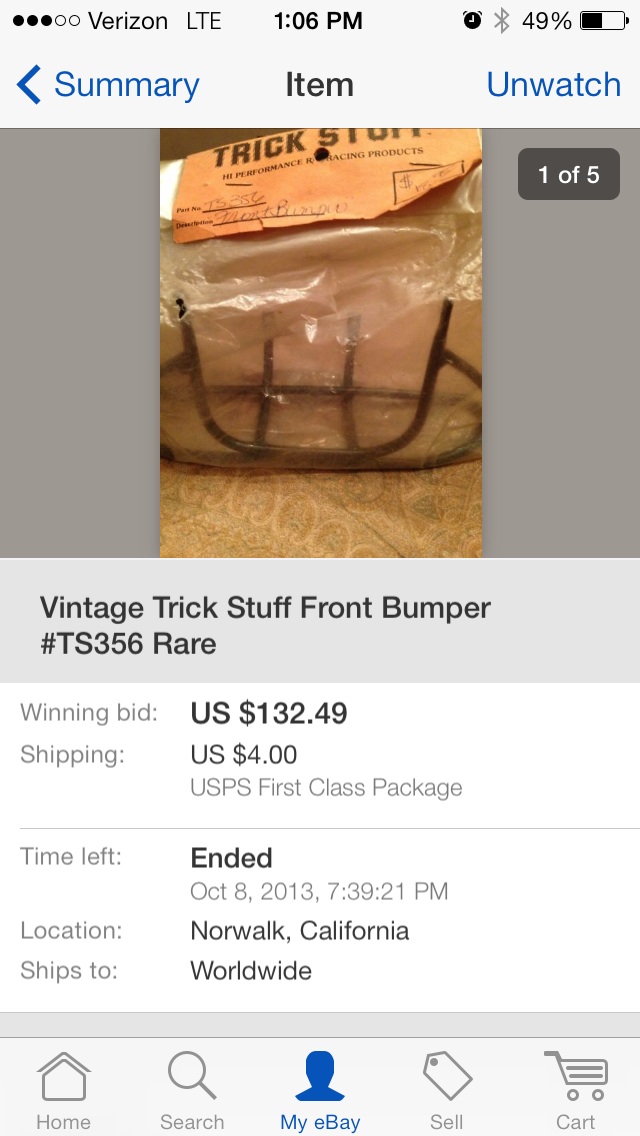Unwatch this item

(x=553, y=85)
